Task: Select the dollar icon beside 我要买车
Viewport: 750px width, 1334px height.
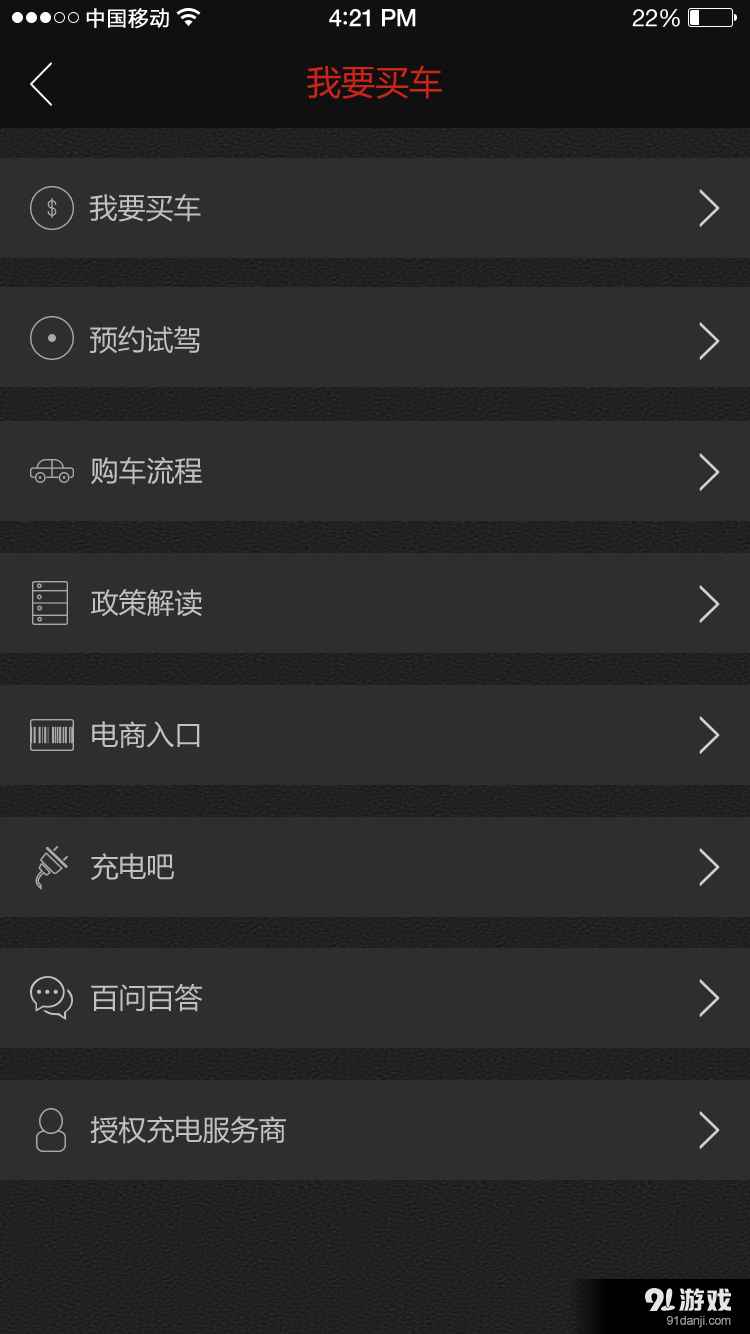Action: [52, 208]
